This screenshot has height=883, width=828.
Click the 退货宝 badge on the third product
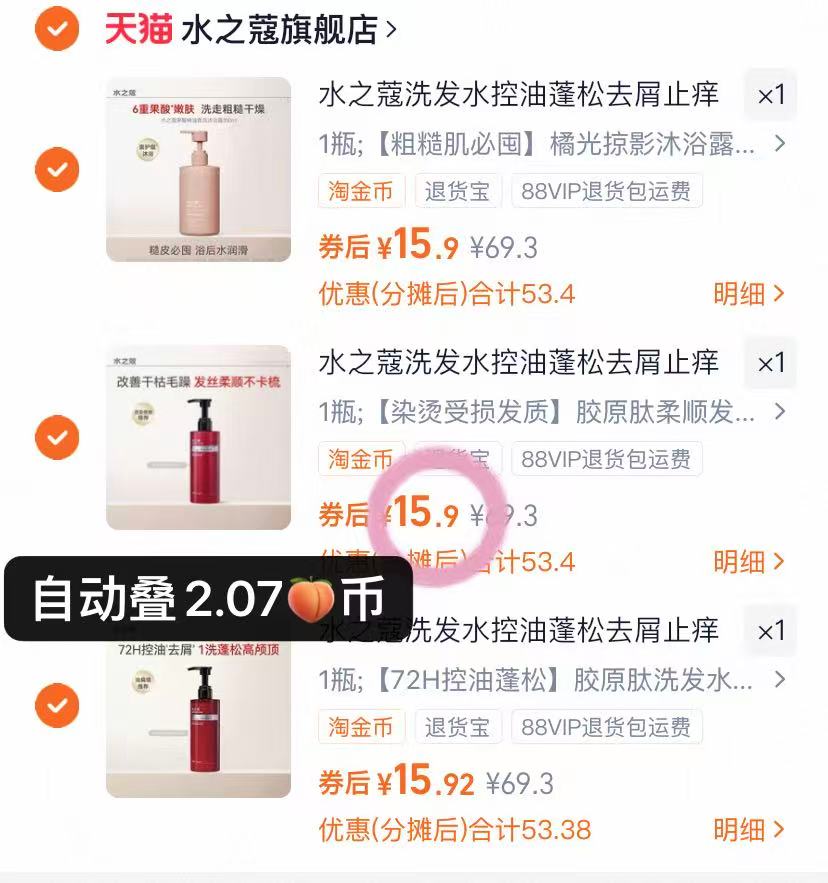click(x=458, y=727)
